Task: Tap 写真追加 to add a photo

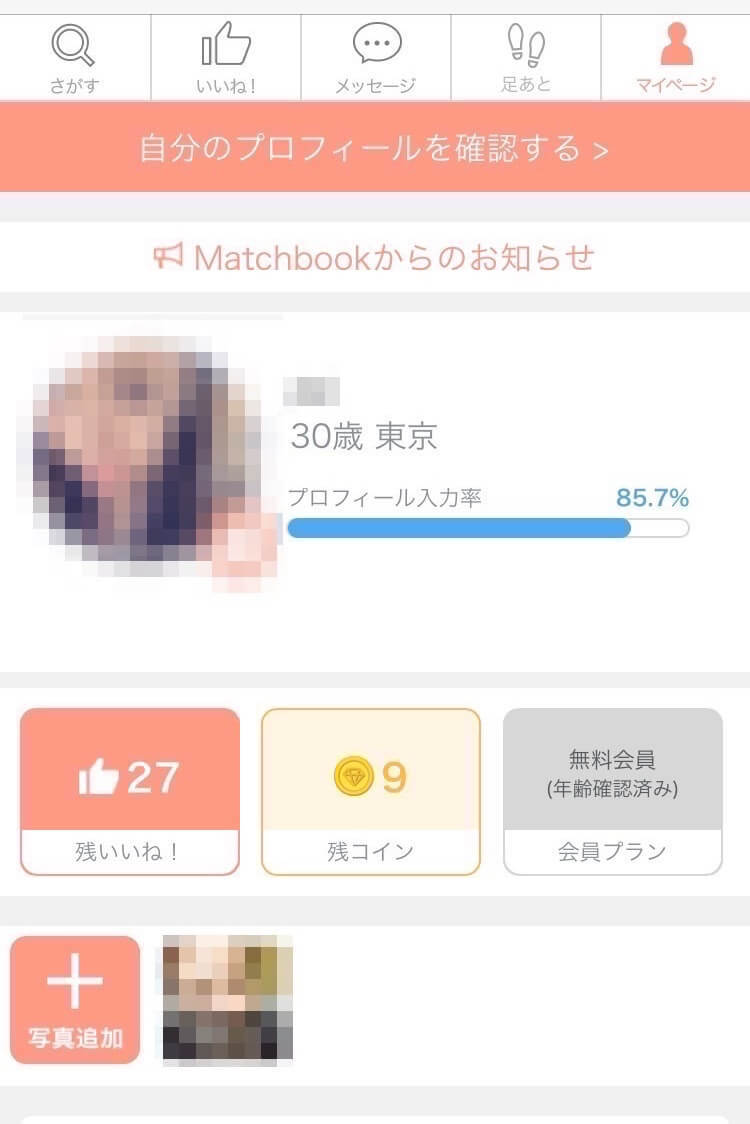Action: tap(75, 999)
